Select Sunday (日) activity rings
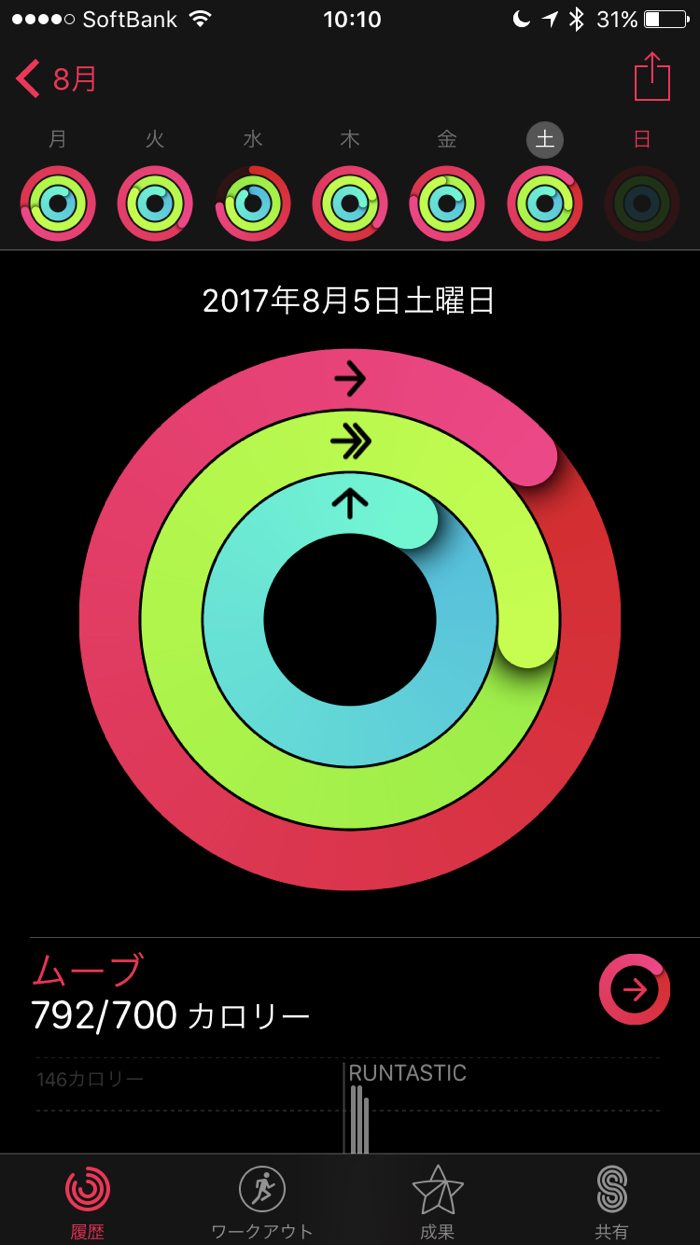Image resolution: width=700 pixels, height=1245 pixels. 642,203
